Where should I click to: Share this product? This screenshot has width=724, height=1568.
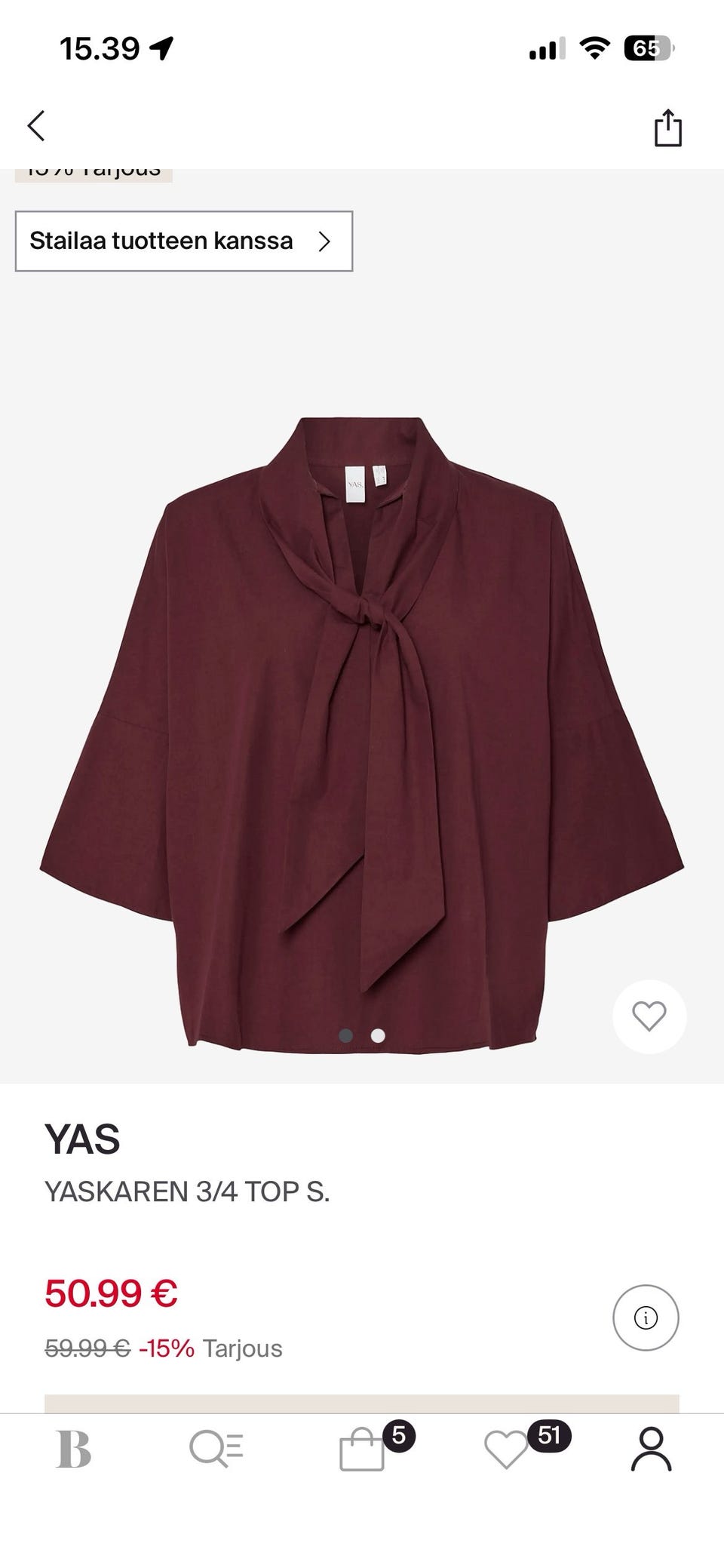(667, 128)
